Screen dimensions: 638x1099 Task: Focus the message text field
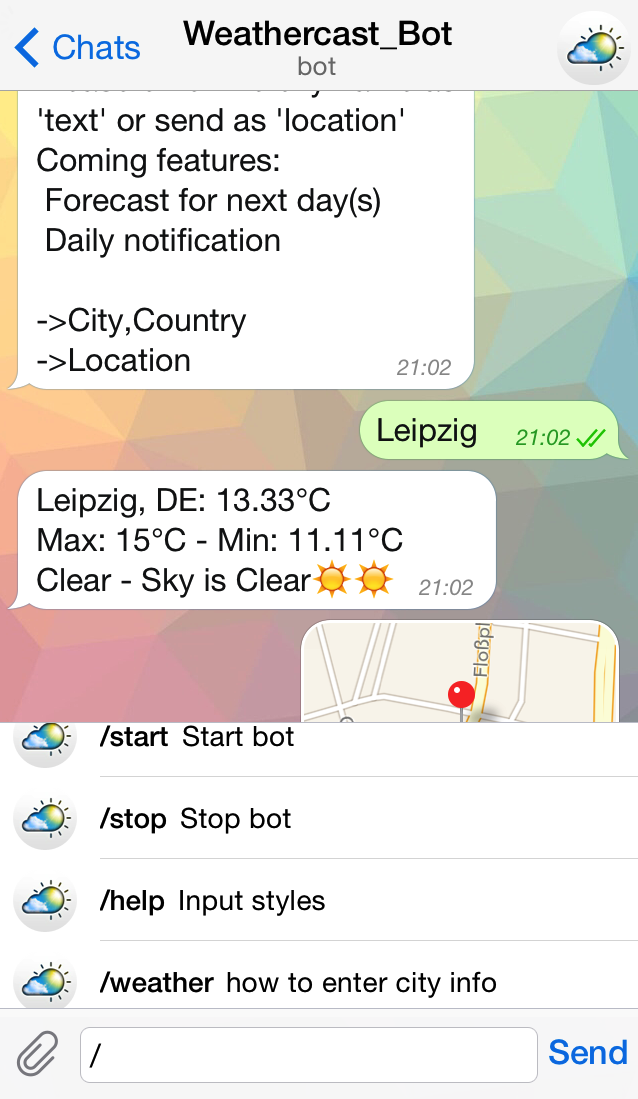click(x=308, y=1054)
